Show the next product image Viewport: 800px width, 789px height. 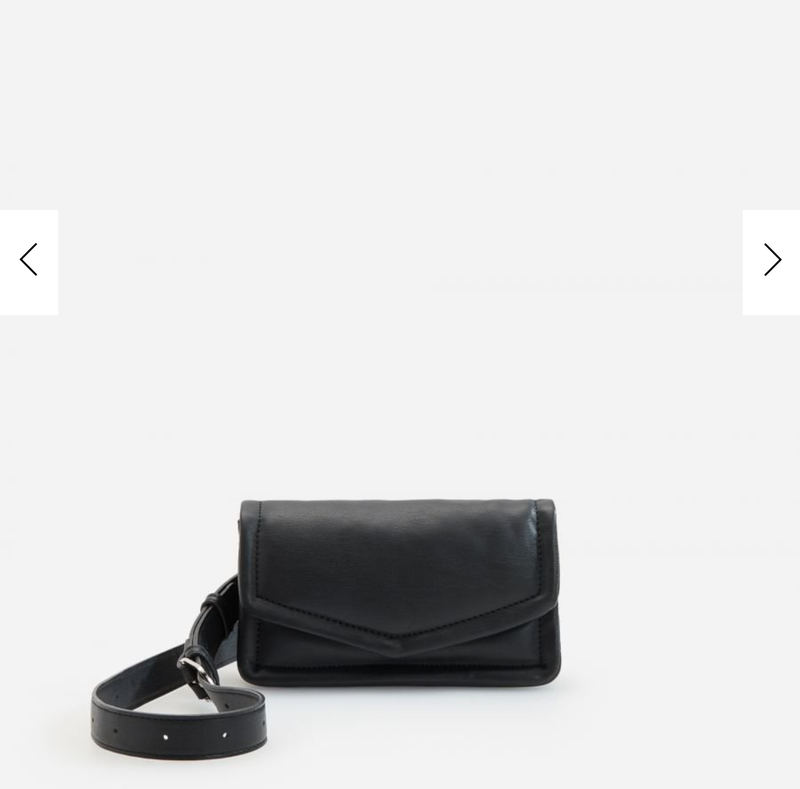click(771, 261)
